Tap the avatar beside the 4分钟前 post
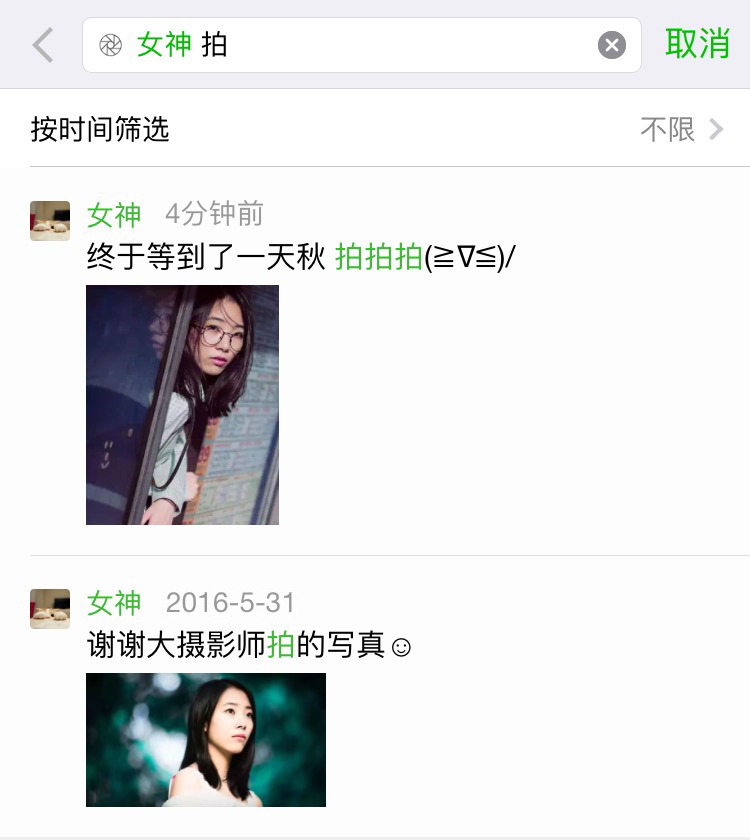Image resolution: width=750 pixels, height=840 pixels. tap(50, 221)
